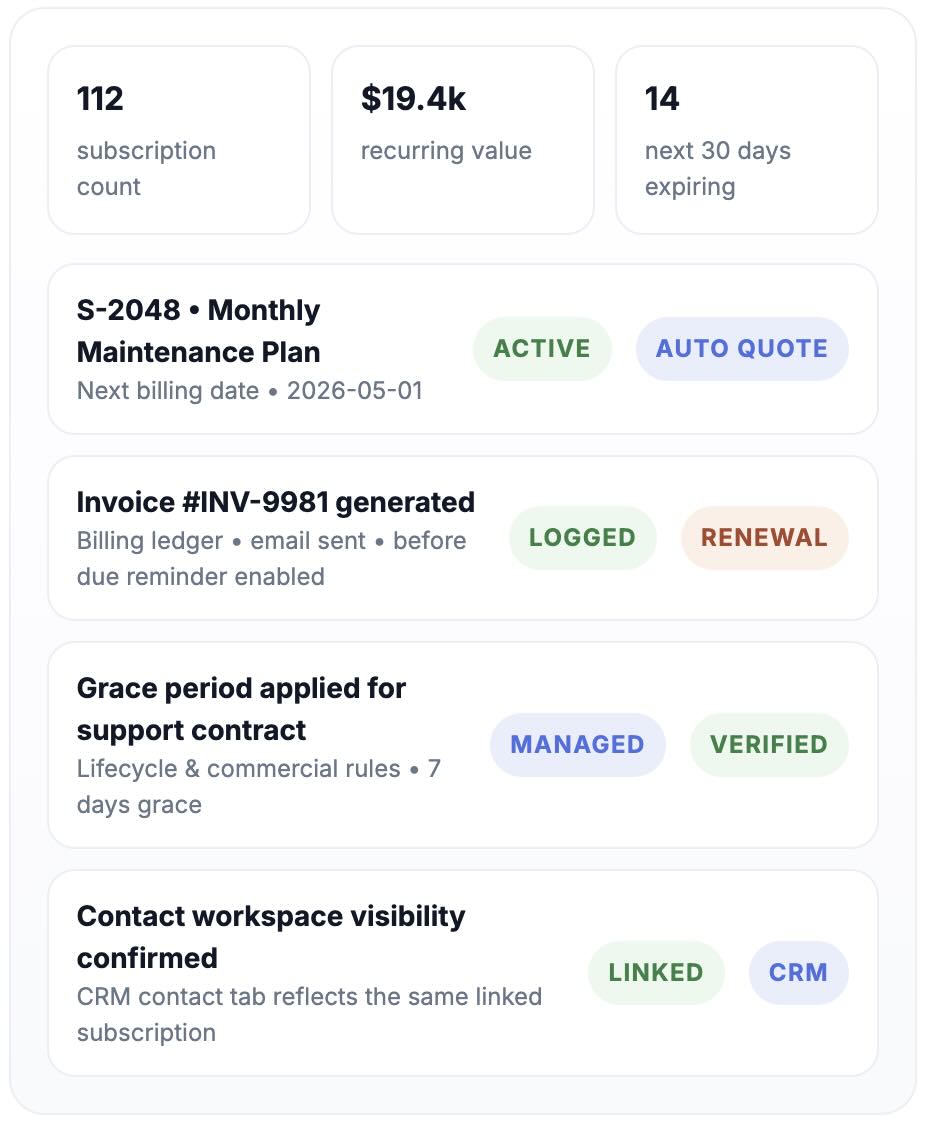Select the CRM badge
928x1124 pixels.
click(798, 972)
